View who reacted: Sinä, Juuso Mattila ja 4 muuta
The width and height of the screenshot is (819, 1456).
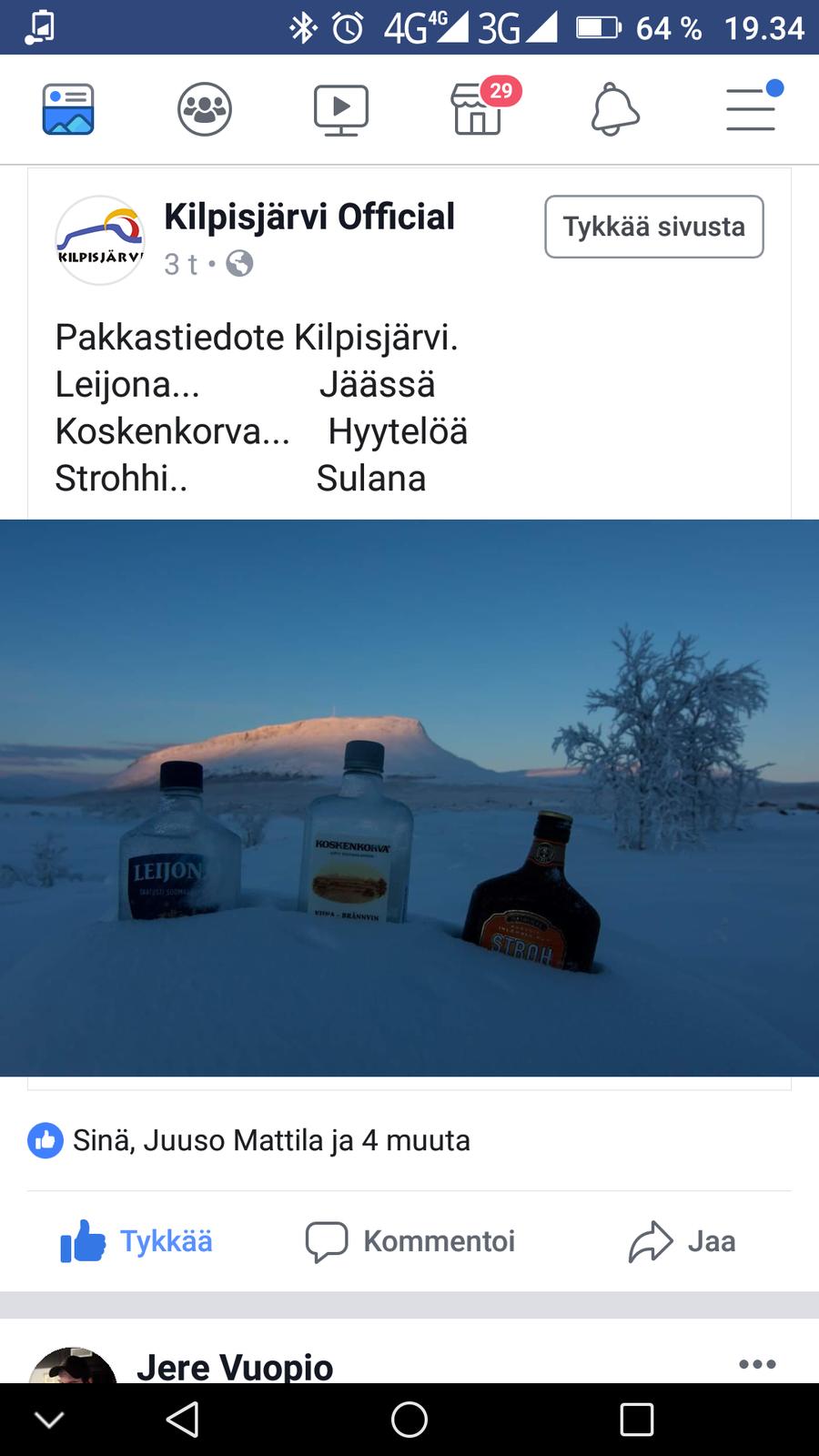(x=270, y=1140)
